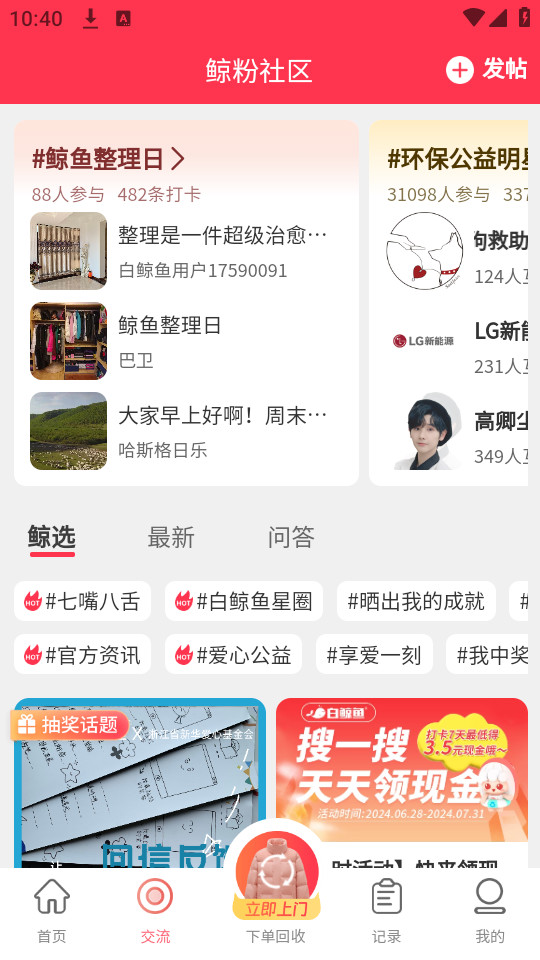540x960 pixels.
Task: Open the 鲸鱼整理日 post by 巴卫
Action: (186, 341)
